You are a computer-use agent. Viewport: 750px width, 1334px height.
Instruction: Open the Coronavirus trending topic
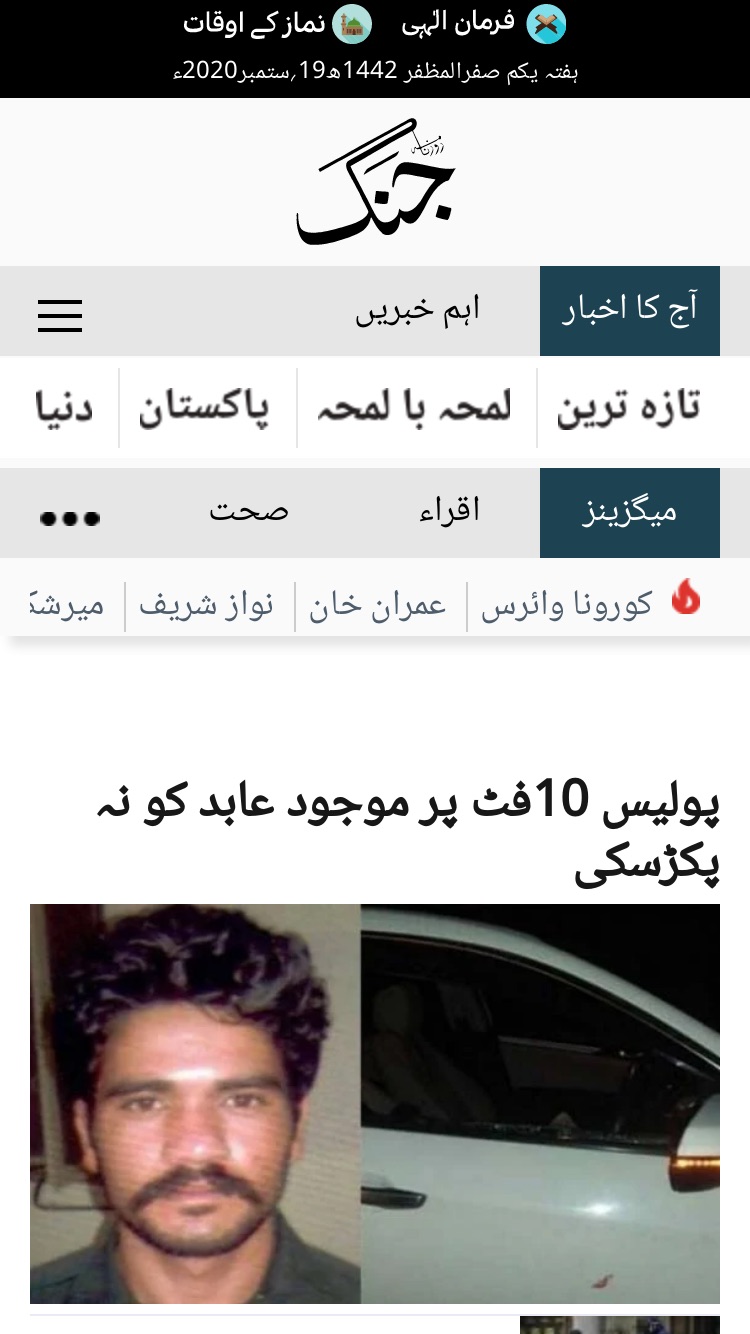(x=566, y=605)
